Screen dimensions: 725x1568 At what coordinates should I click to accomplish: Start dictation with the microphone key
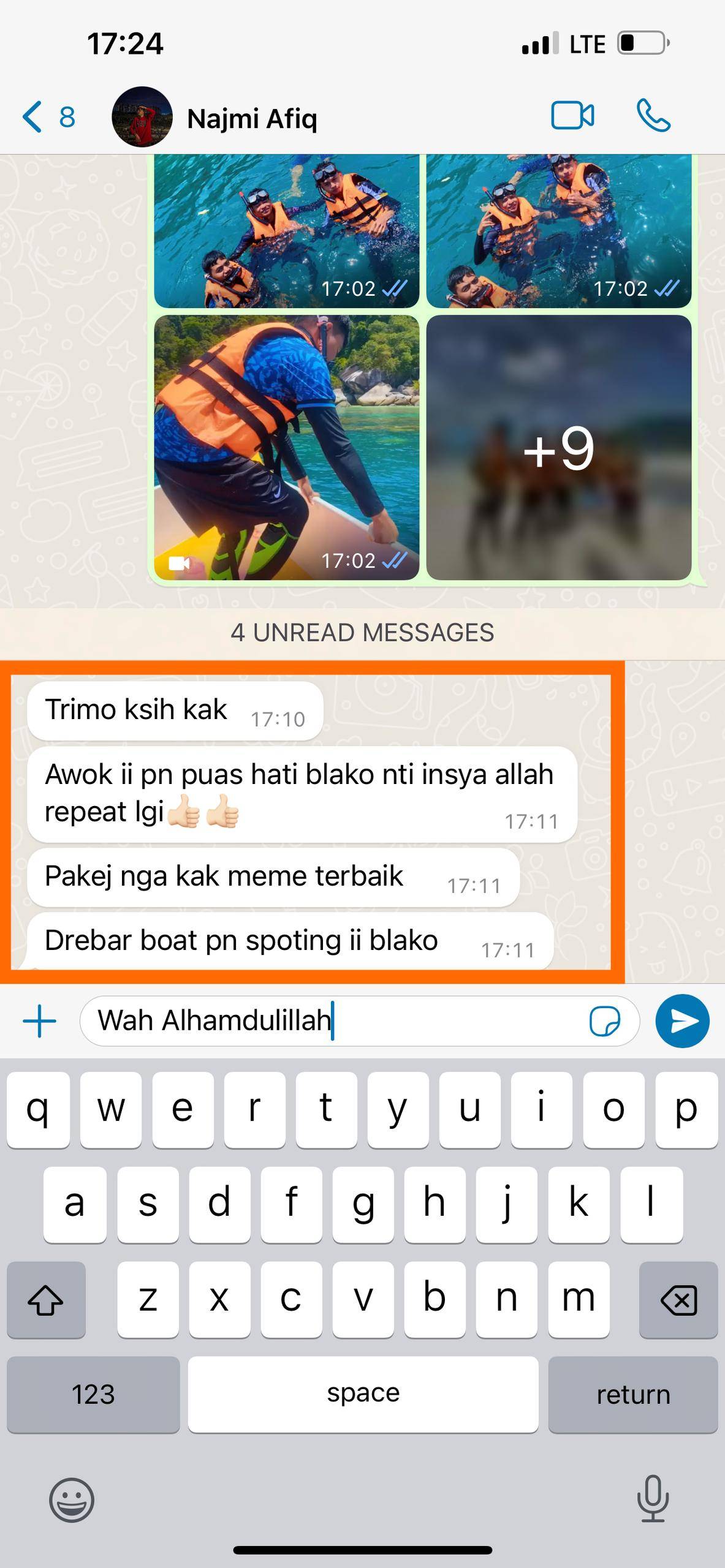[653, 1499]
